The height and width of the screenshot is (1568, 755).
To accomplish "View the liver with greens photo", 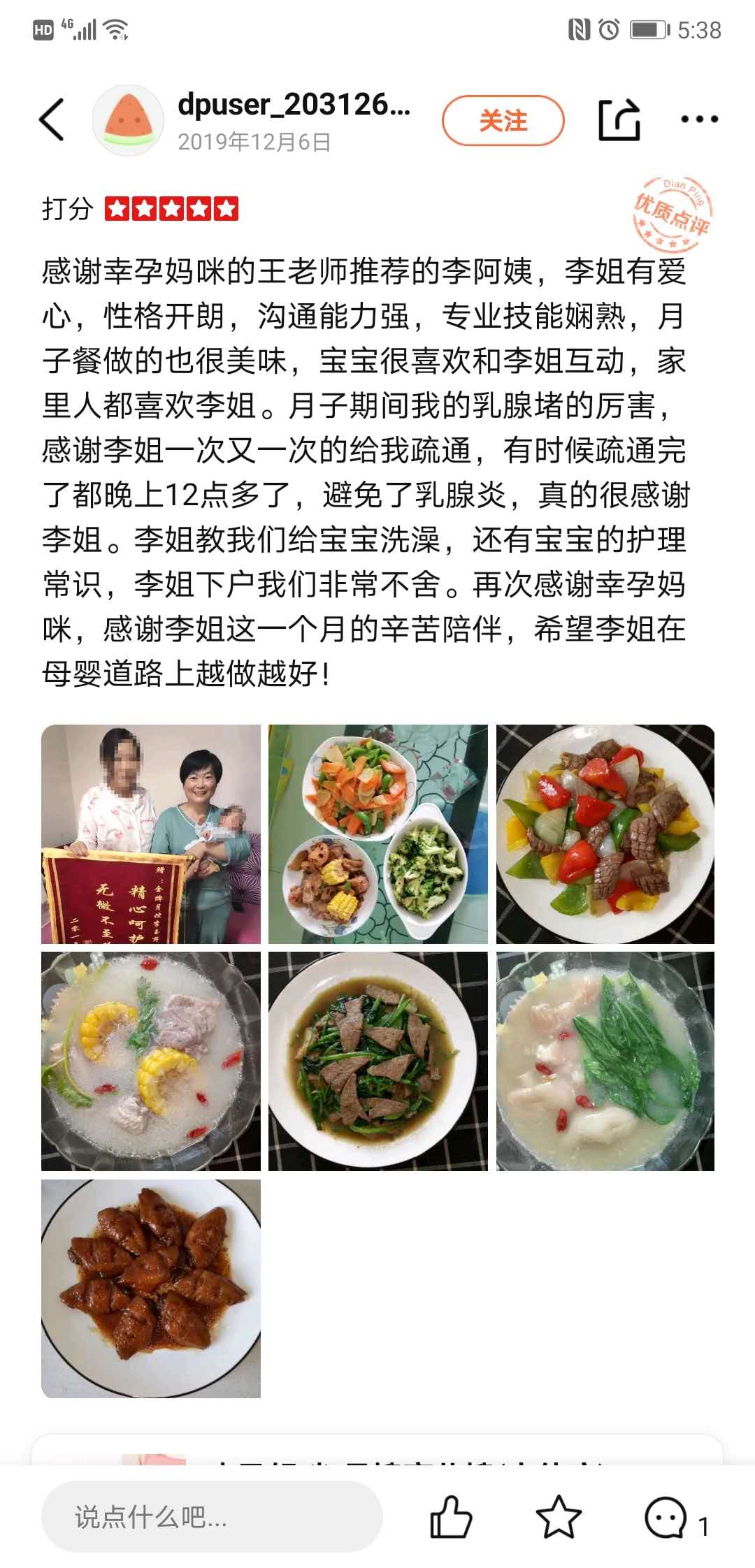I will (378, 1061).
